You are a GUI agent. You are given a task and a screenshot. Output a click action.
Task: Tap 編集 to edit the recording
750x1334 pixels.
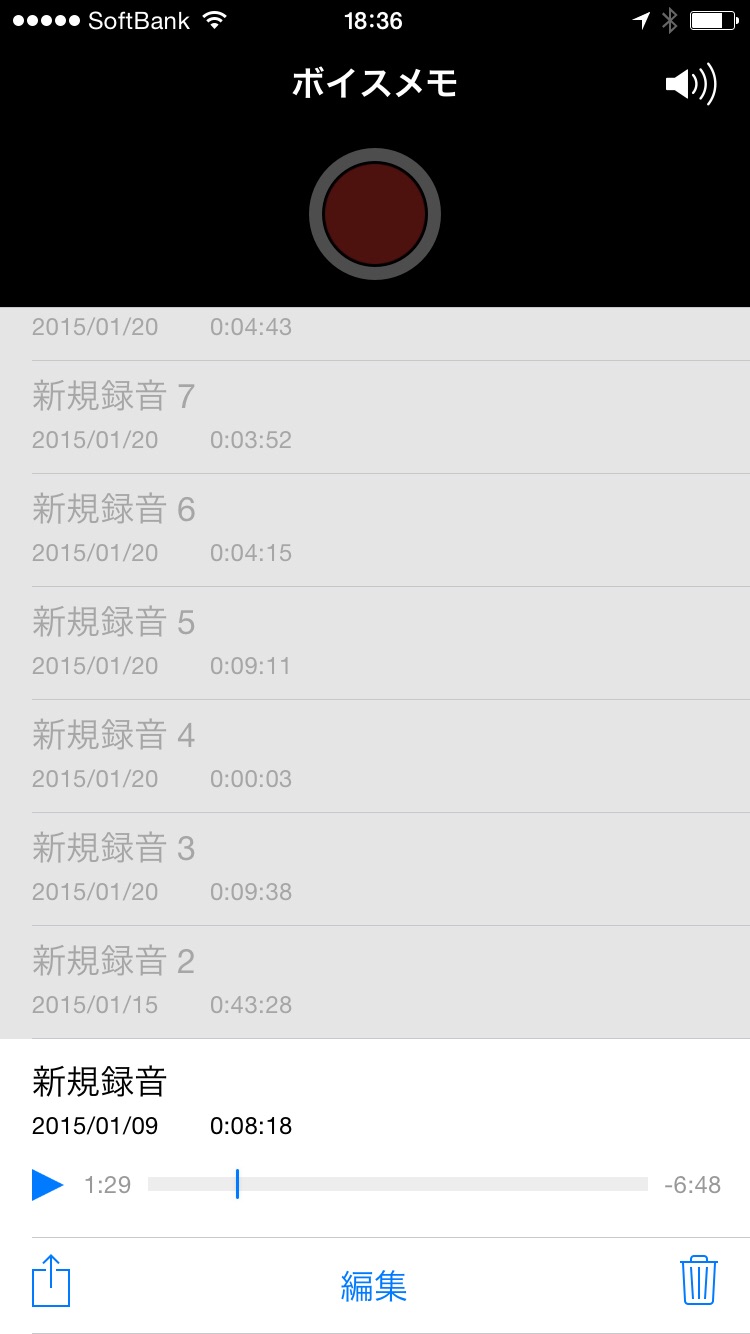tap(374, 1285)
